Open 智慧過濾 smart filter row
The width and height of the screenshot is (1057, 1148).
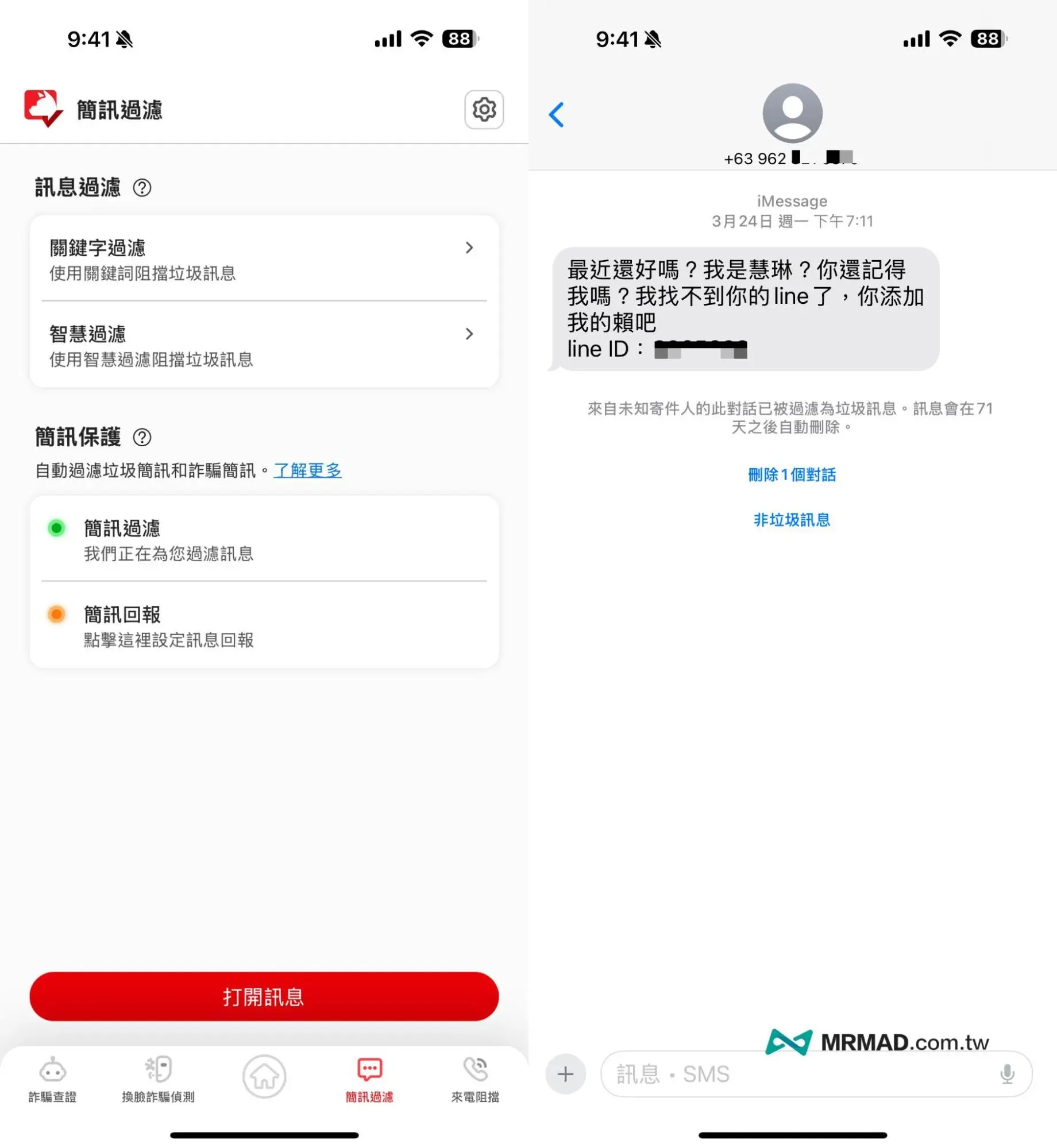click(x=264, y=346)
